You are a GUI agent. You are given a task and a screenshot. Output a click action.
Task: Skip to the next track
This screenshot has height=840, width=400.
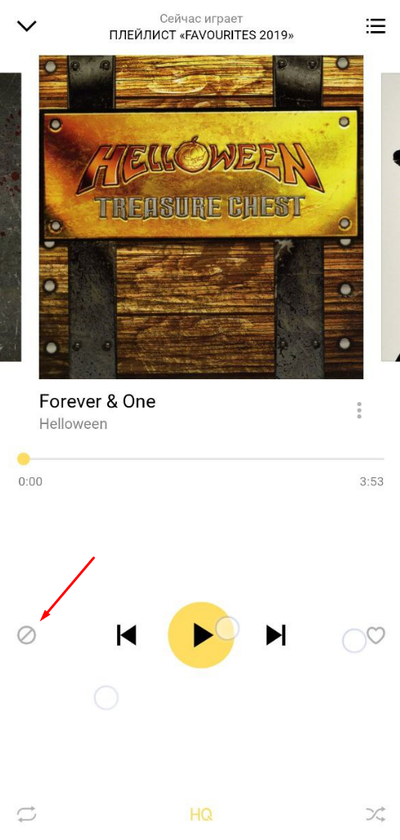(276, 635)
